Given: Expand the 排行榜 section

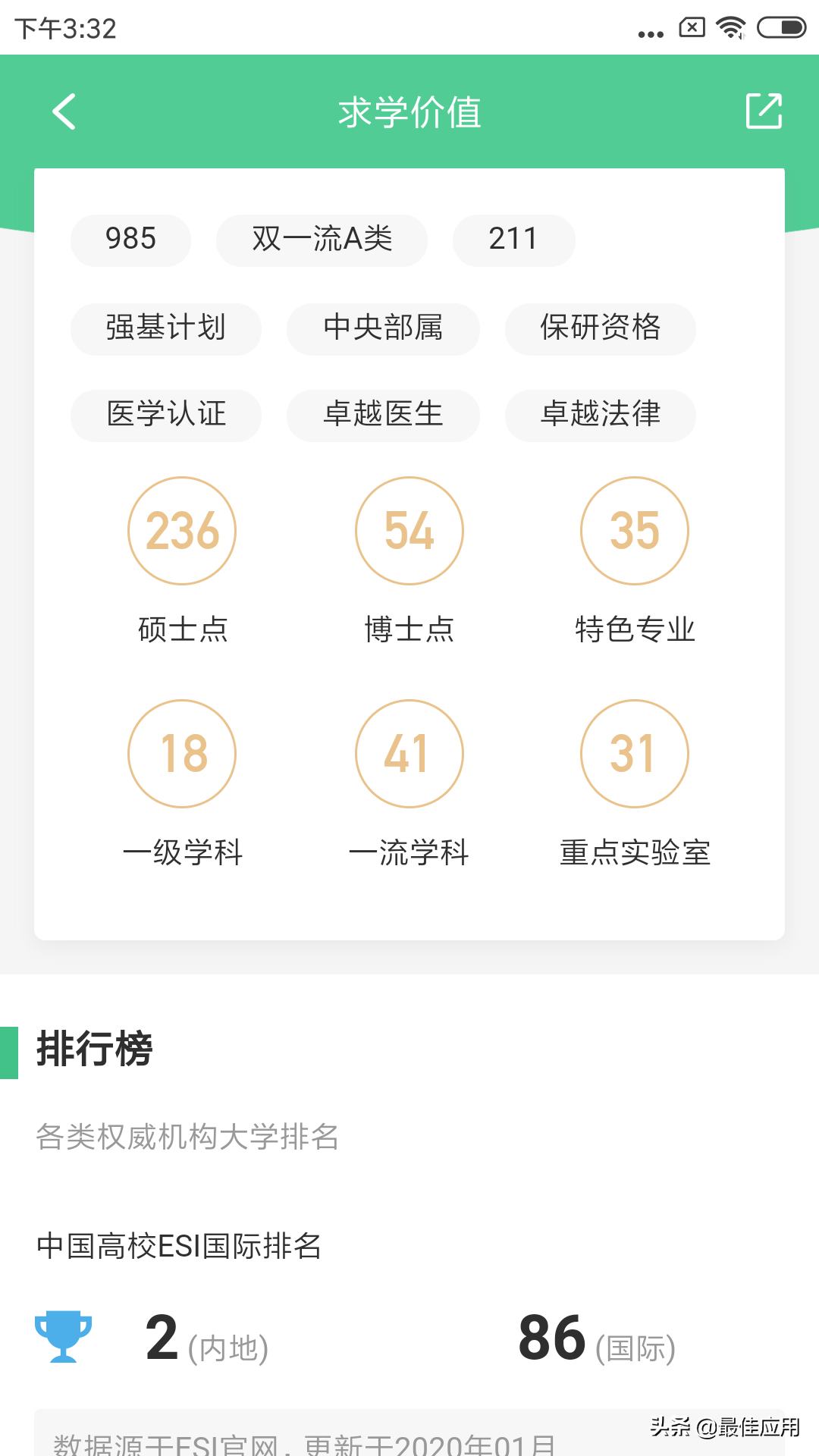Looking at the screenshot, I should (96, 1051).
